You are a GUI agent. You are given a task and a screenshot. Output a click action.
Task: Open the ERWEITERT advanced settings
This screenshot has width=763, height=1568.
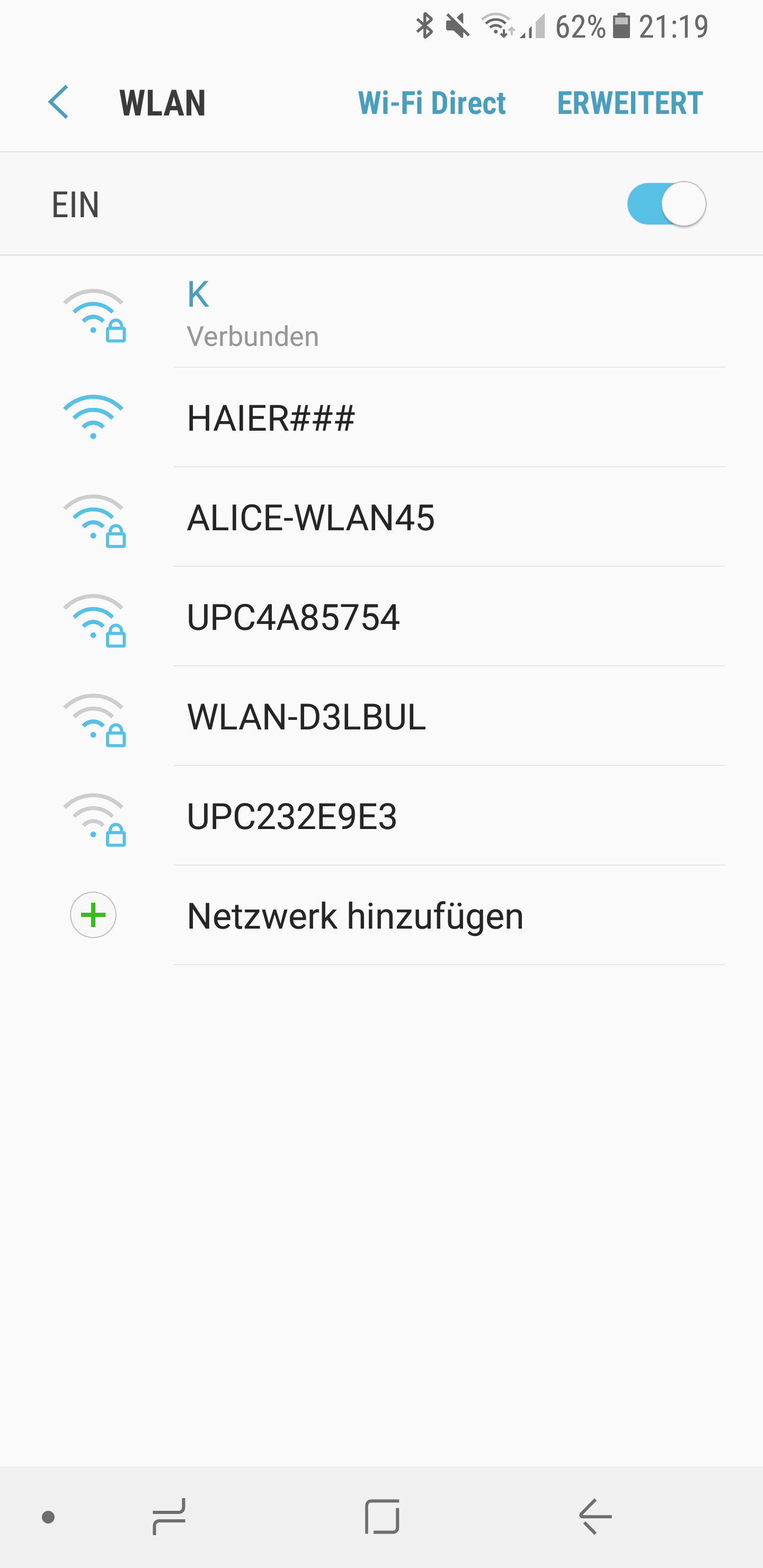[629, 103]
